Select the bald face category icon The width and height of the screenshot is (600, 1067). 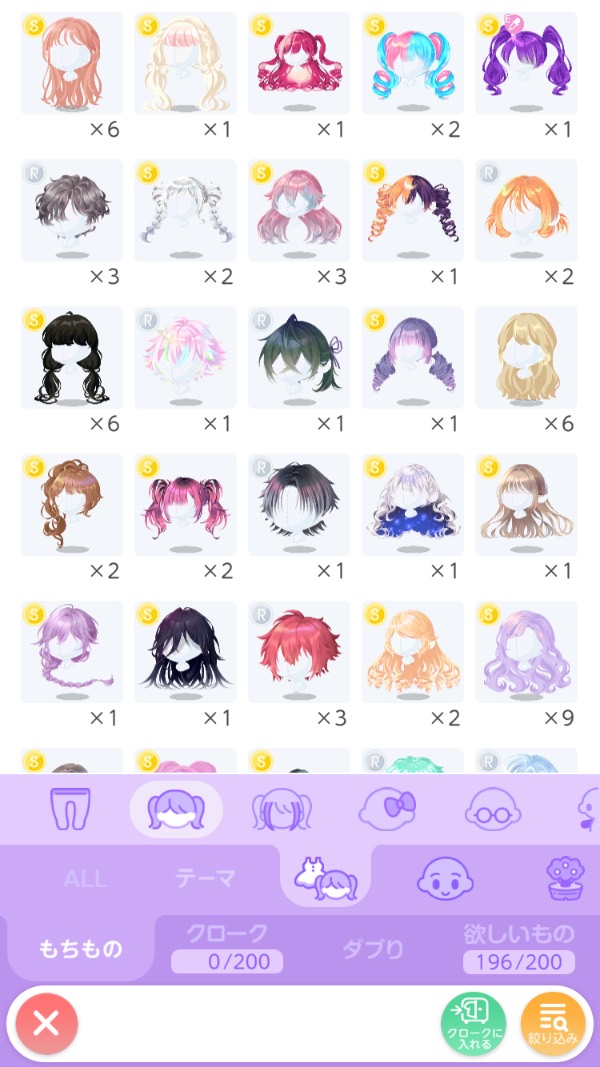point(445,879)
